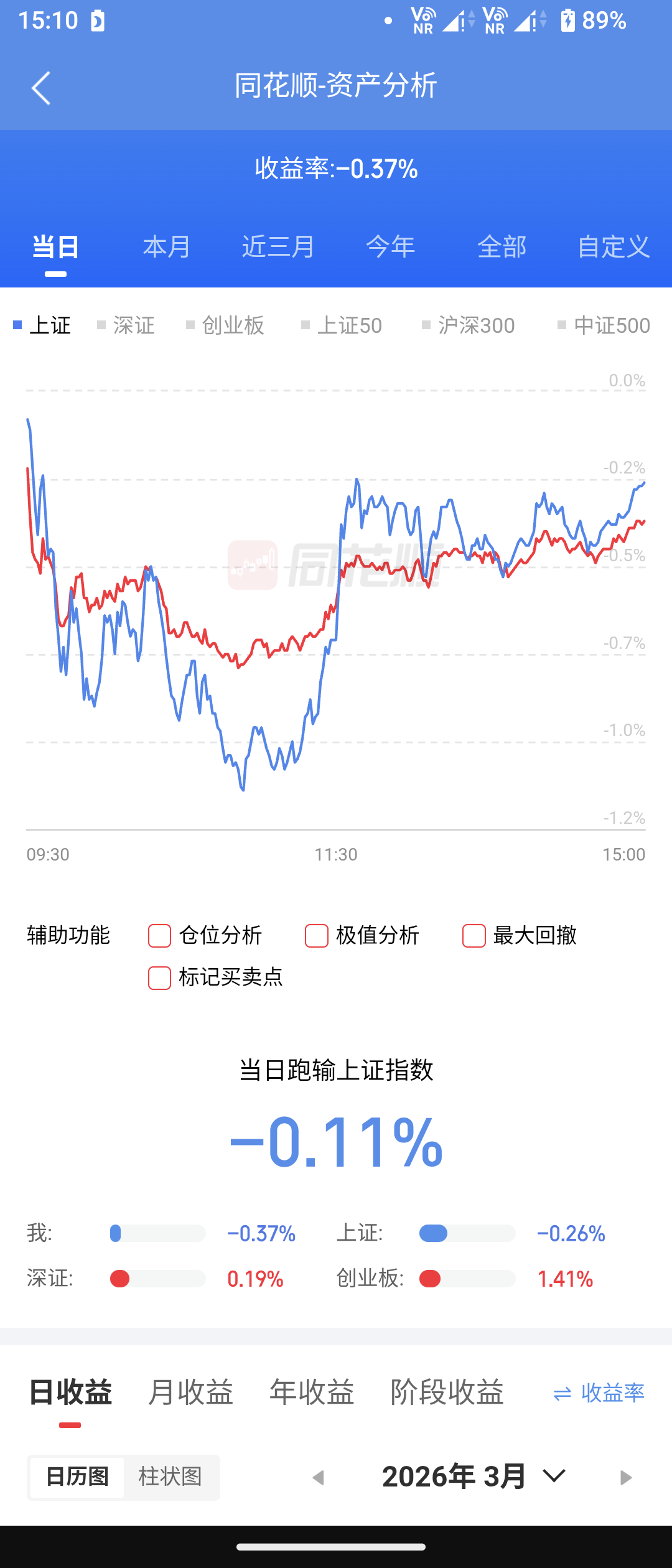The width and height of the screenshot is (672, 1568).
Task: Open the 阶段收益 tab
Action: pyautogui.click(x=447, y=1393)
